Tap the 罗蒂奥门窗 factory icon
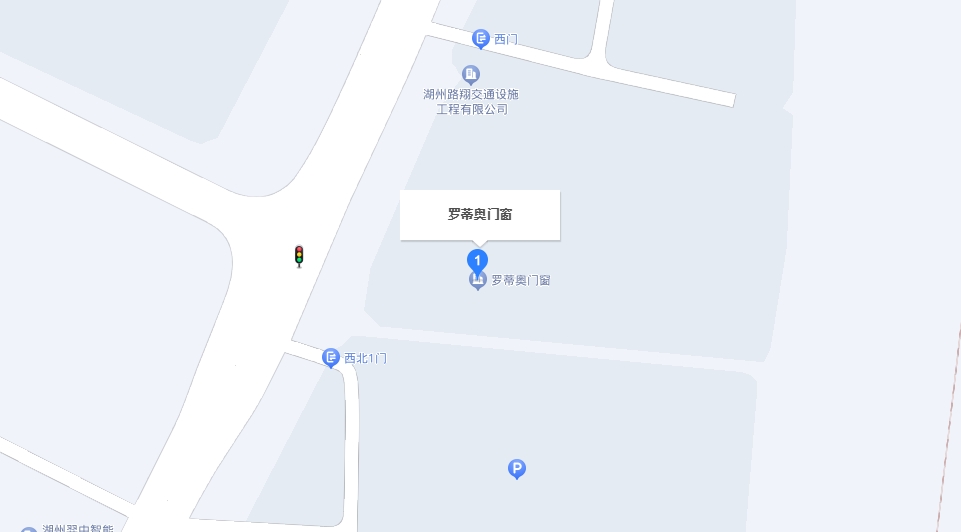 pyautogui.click(x=478, y=281)
